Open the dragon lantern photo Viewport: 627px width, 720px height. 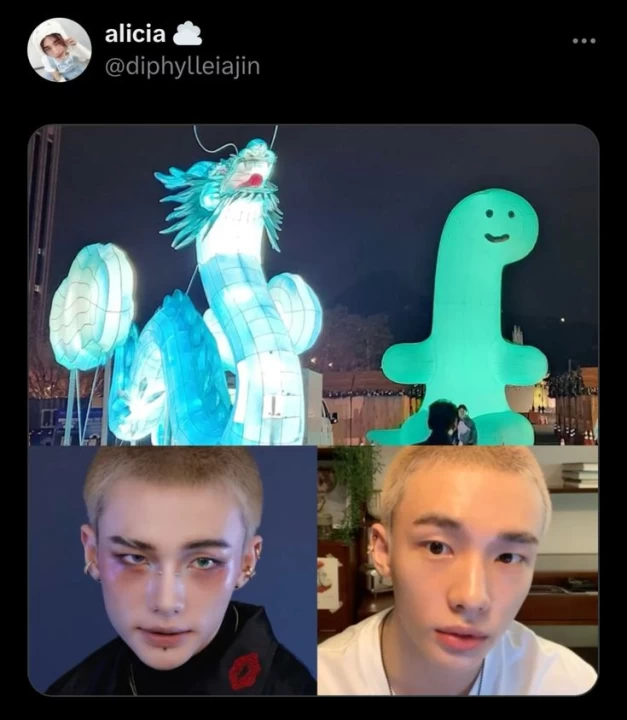313,285
